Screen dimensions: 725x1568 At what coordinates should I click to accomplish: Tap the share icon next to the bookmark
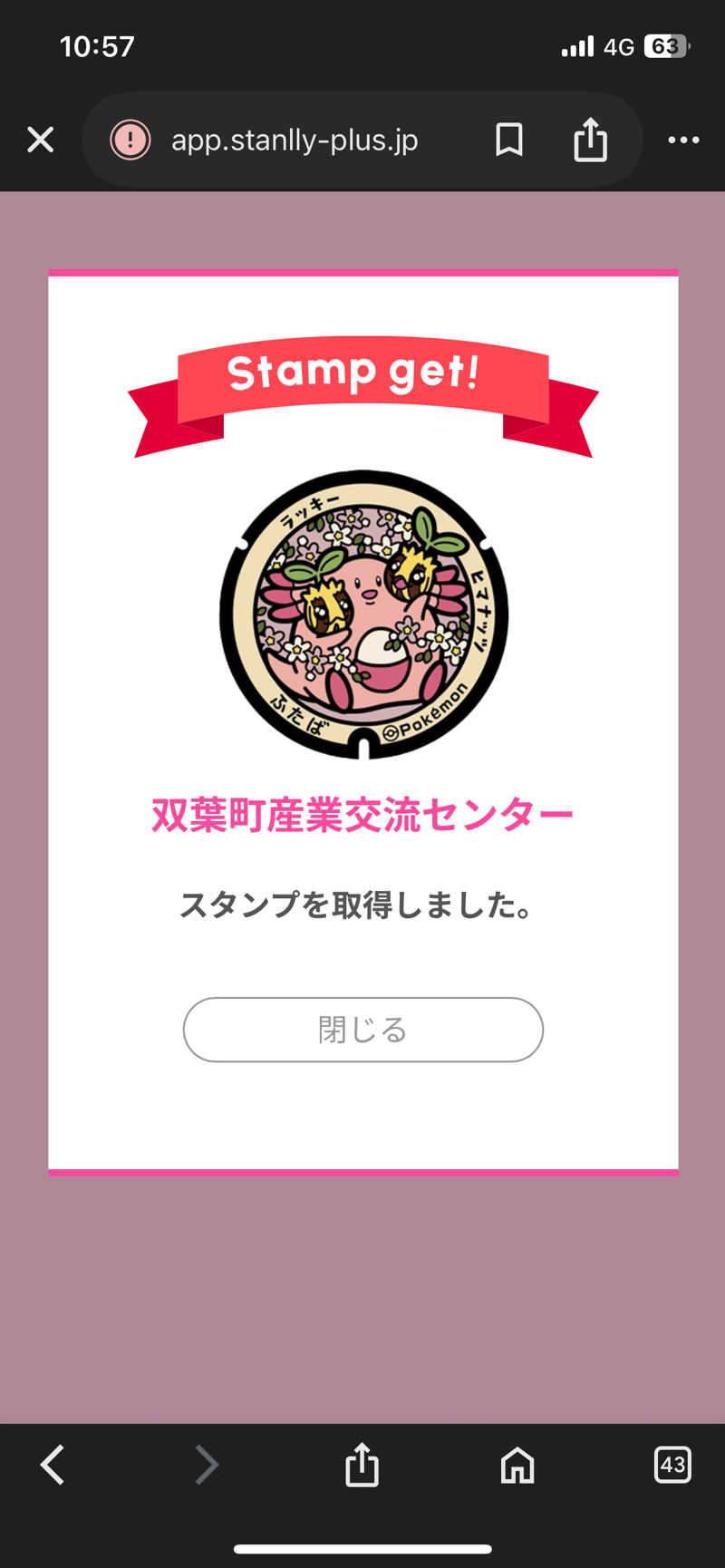[x=590, y=140]
